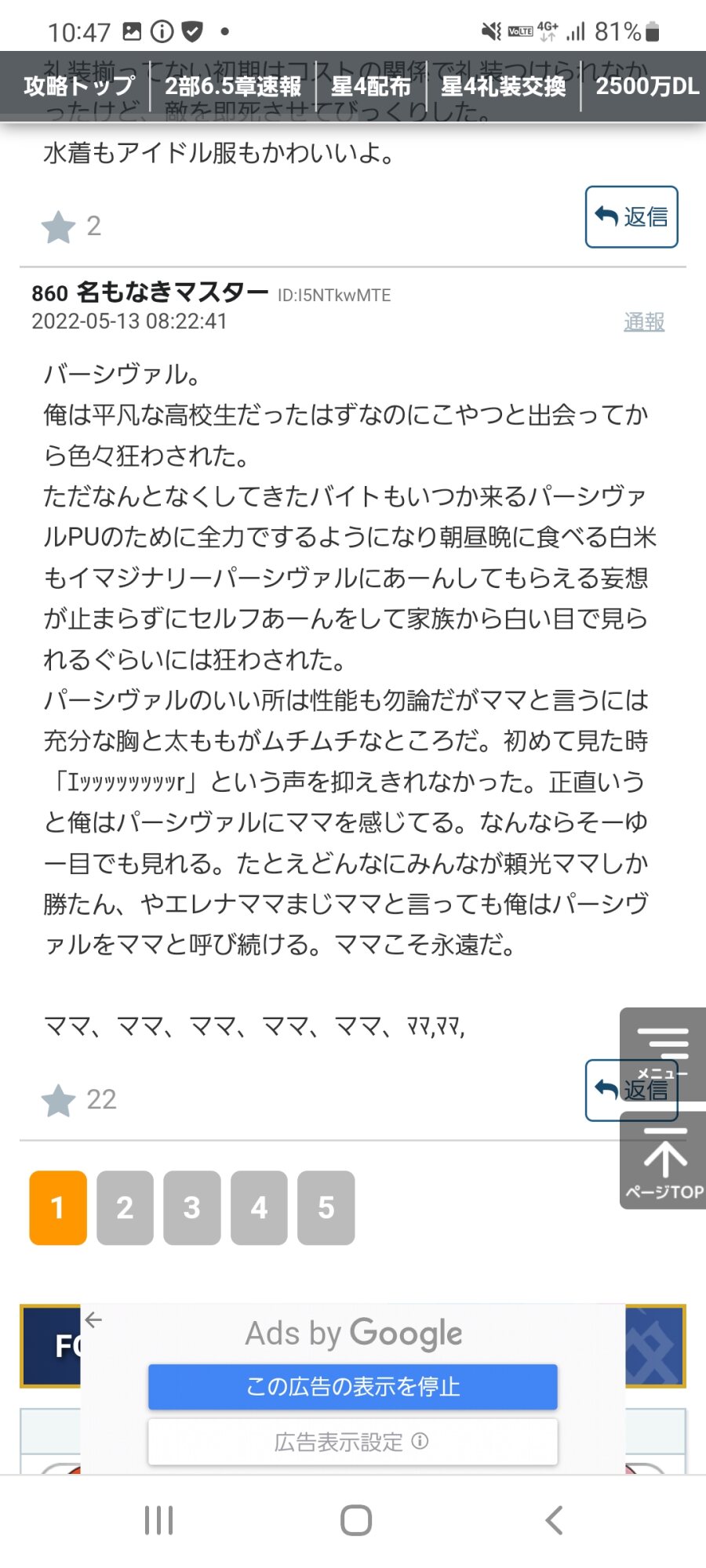Go to comment page 2

click(125, 1208)
